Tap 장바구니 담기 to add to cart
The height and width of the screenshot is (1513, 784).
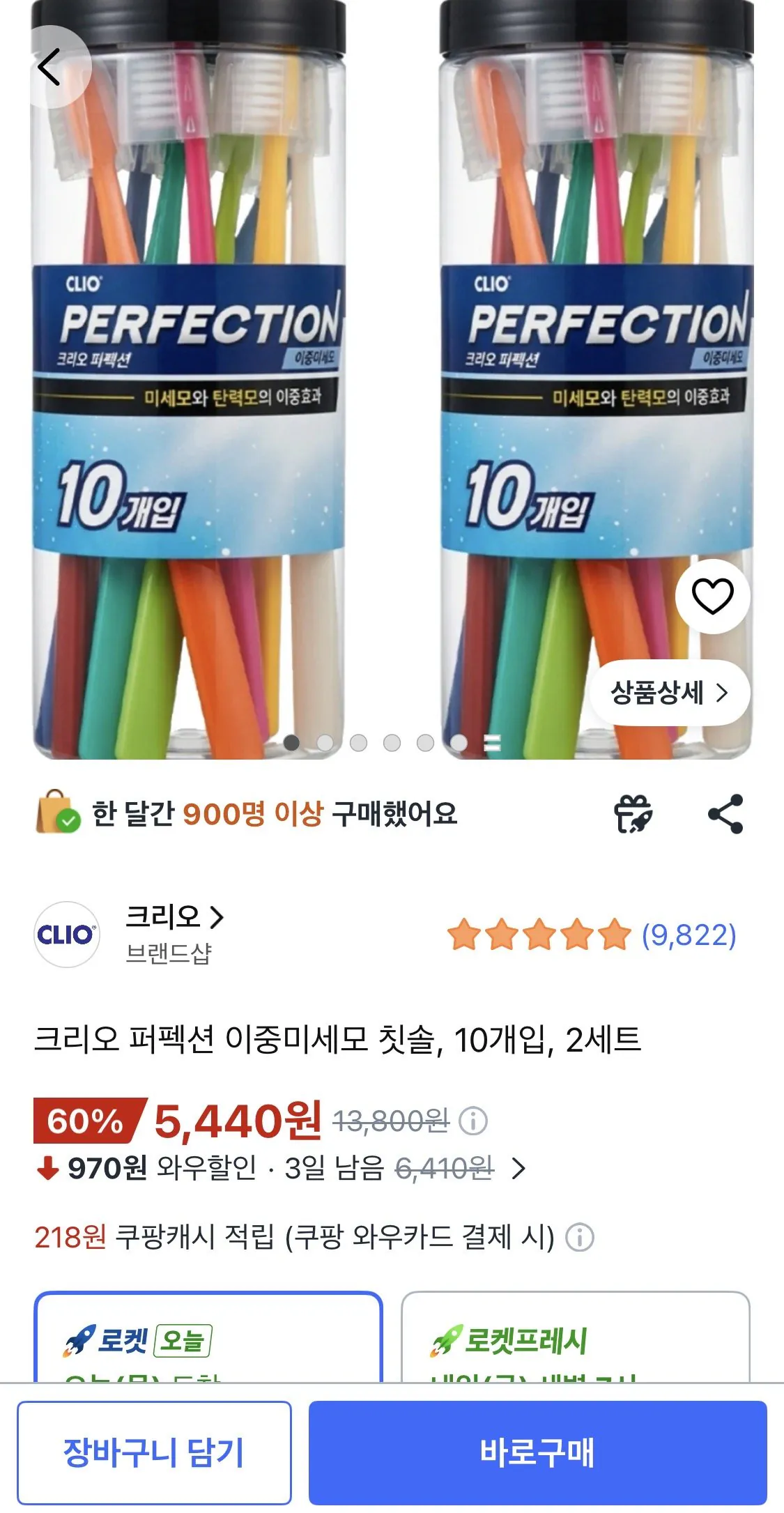point(154,1453)
